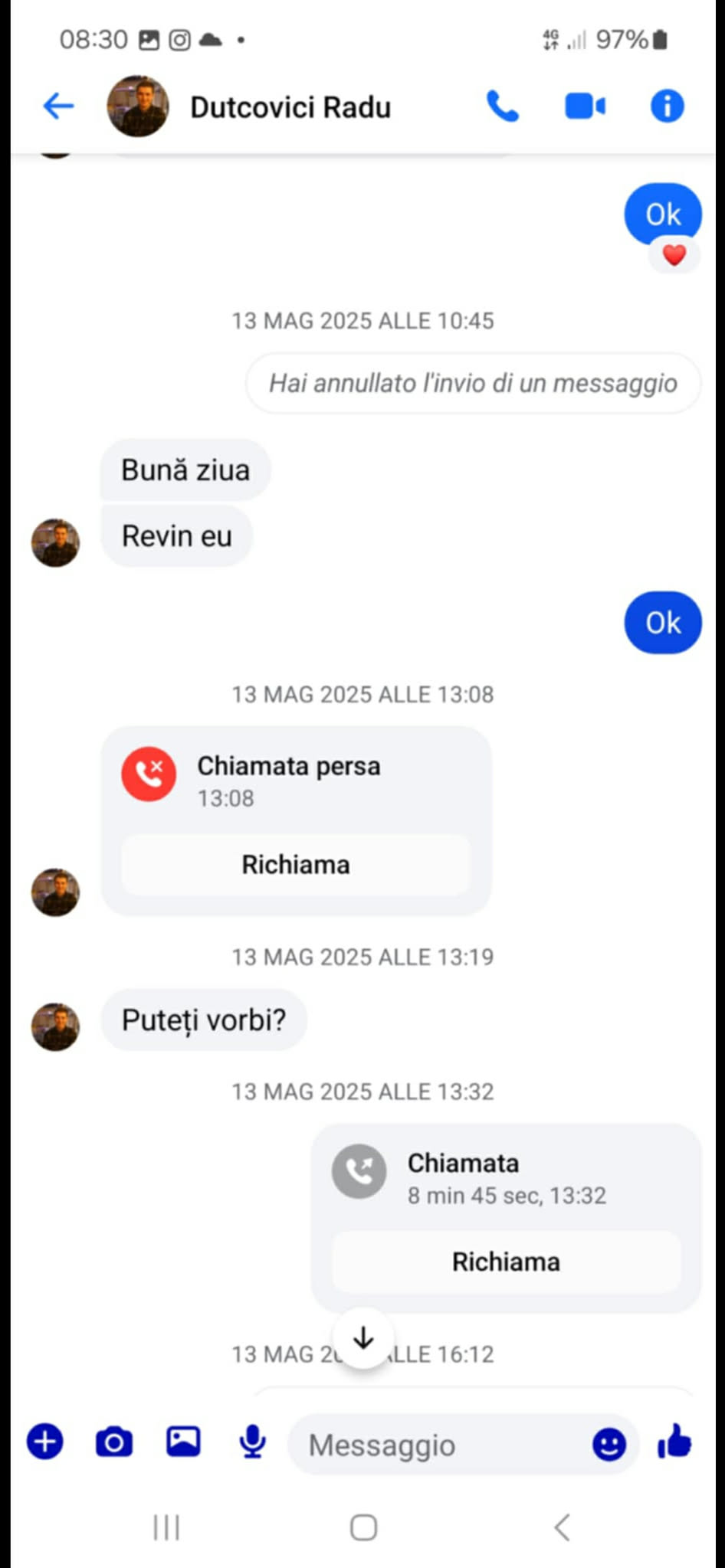The width and height of the screenshot is (725, 1568).
Task: Focus the Messaggio text field
Action: (437, 1445)
